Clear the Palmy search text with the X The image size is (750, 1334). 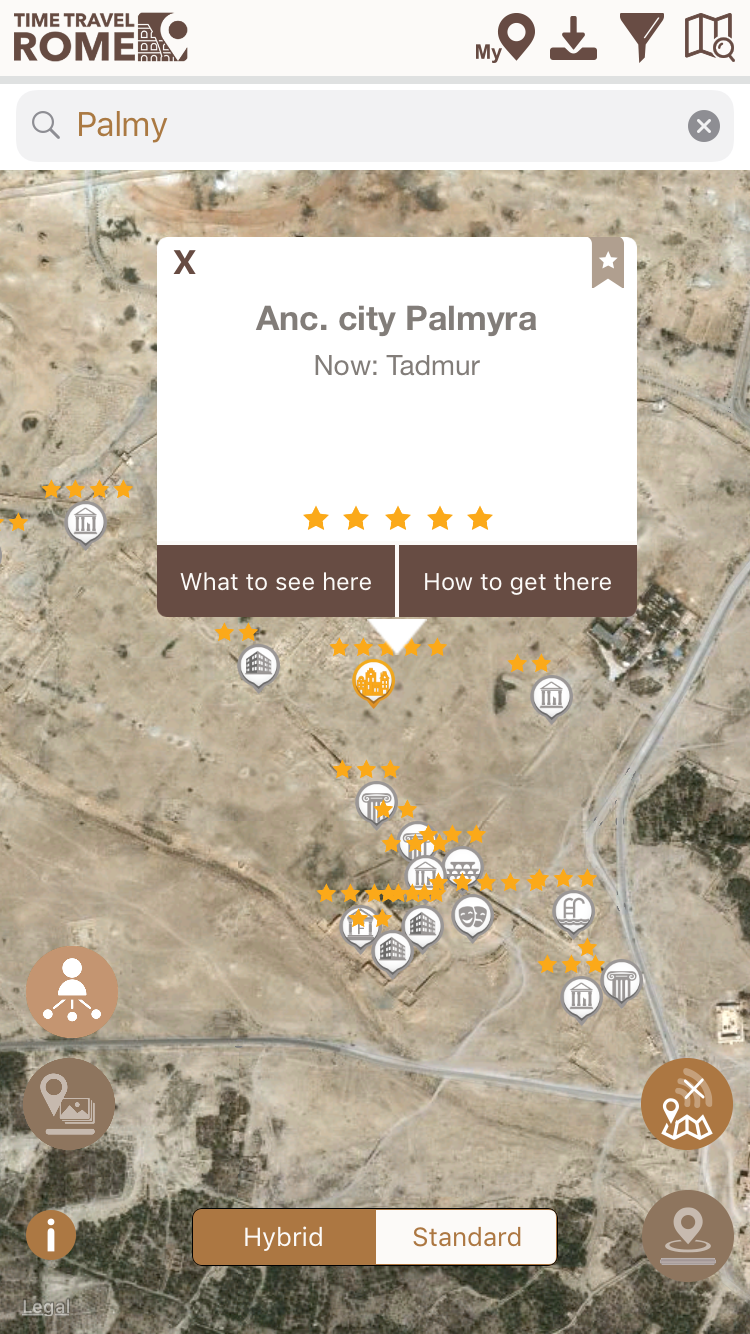[704, 125]
